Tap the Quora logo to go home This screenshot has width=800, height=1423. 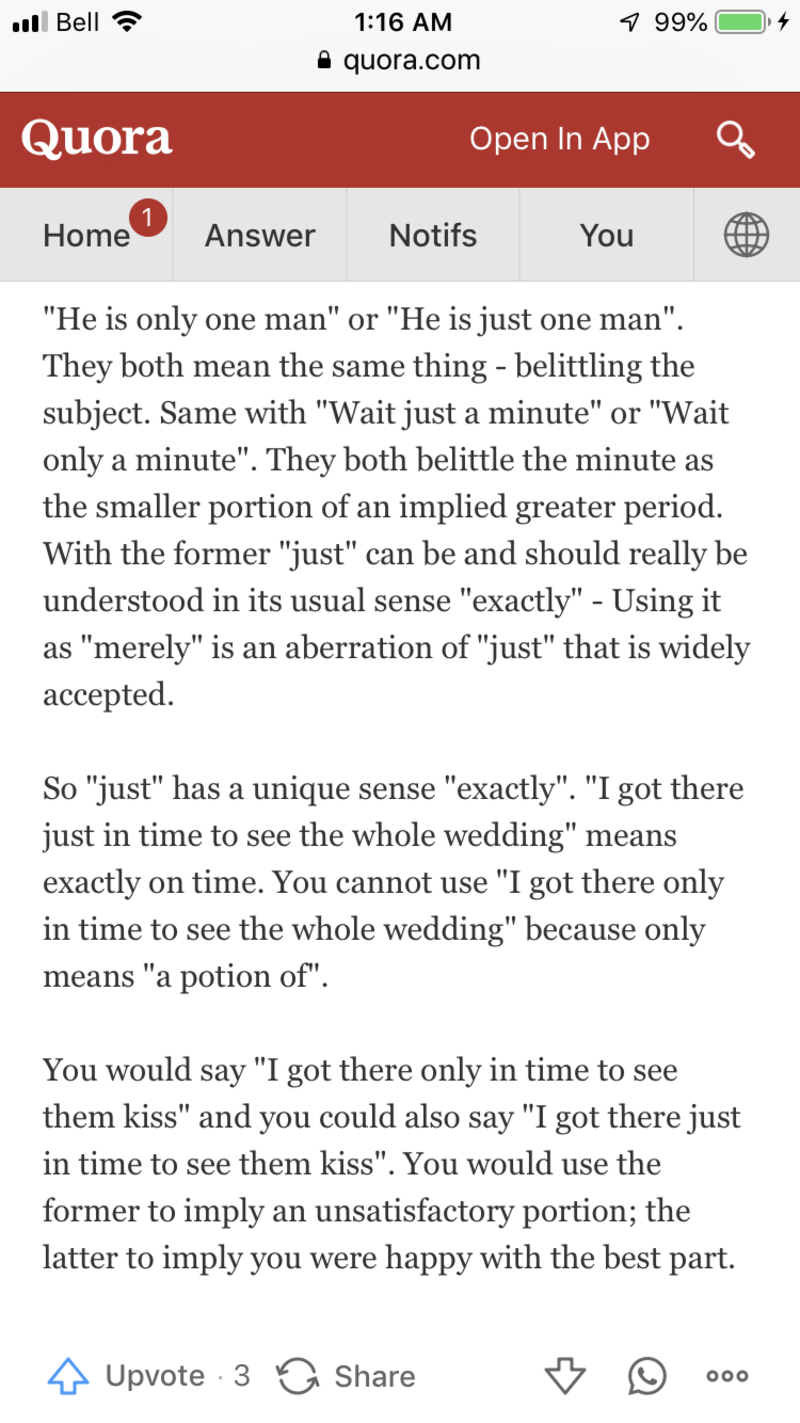pyautogui.click(x=96, y=139)
